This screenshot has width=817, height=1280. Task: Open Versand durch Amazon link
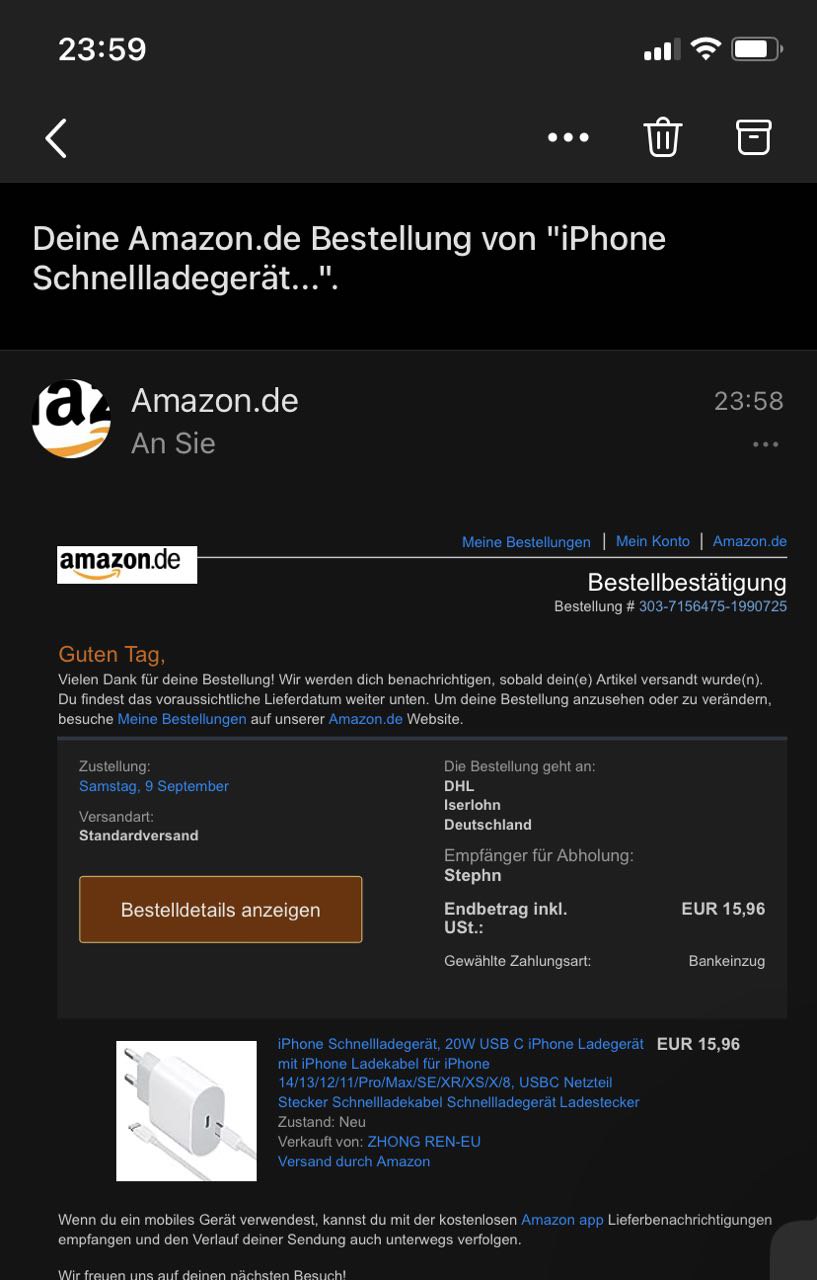point(353,1161)
